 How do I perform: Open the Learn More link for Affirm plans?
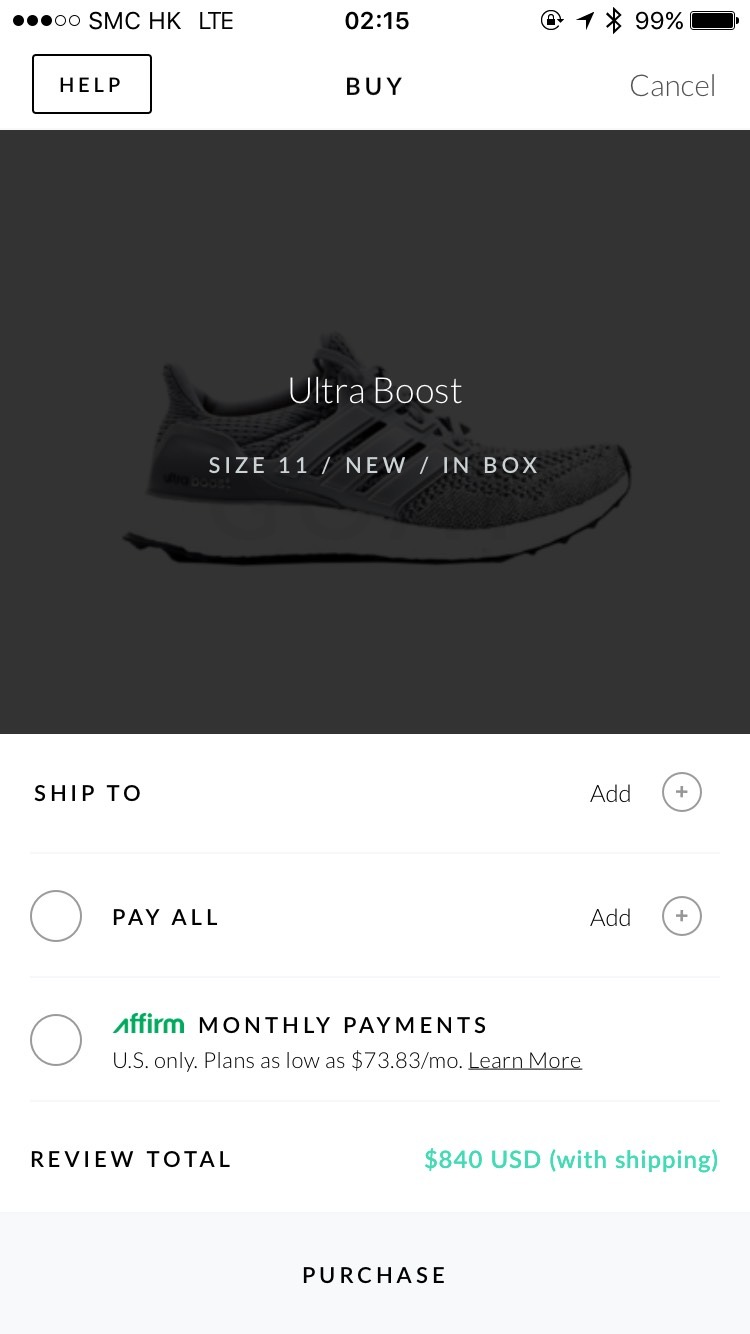point(524,1060)
